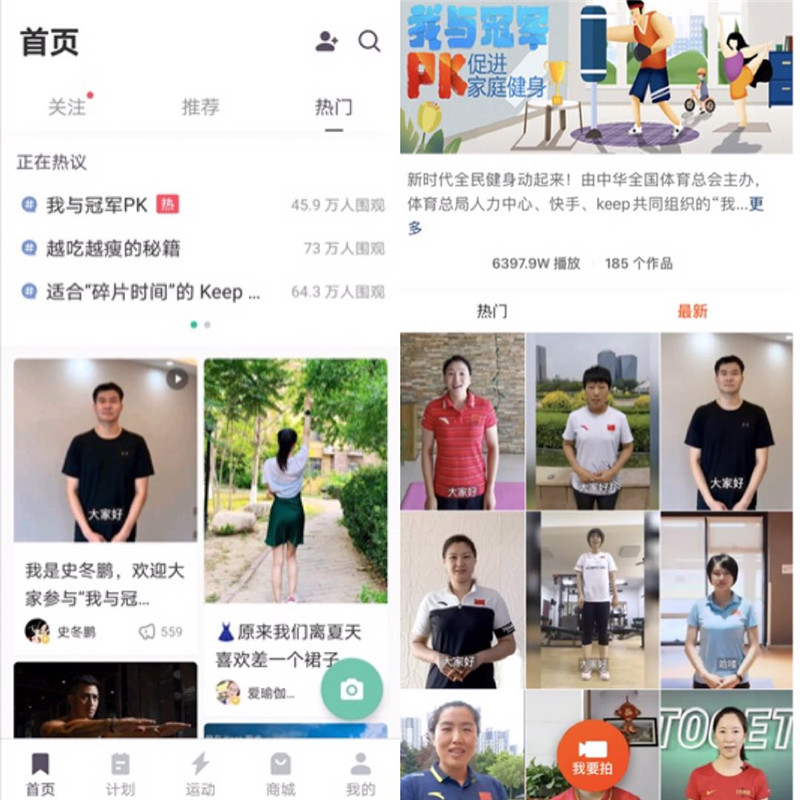Switch to the 推荐 tab
The height and width of the screenshot is (800, 800).
(200, 107)
